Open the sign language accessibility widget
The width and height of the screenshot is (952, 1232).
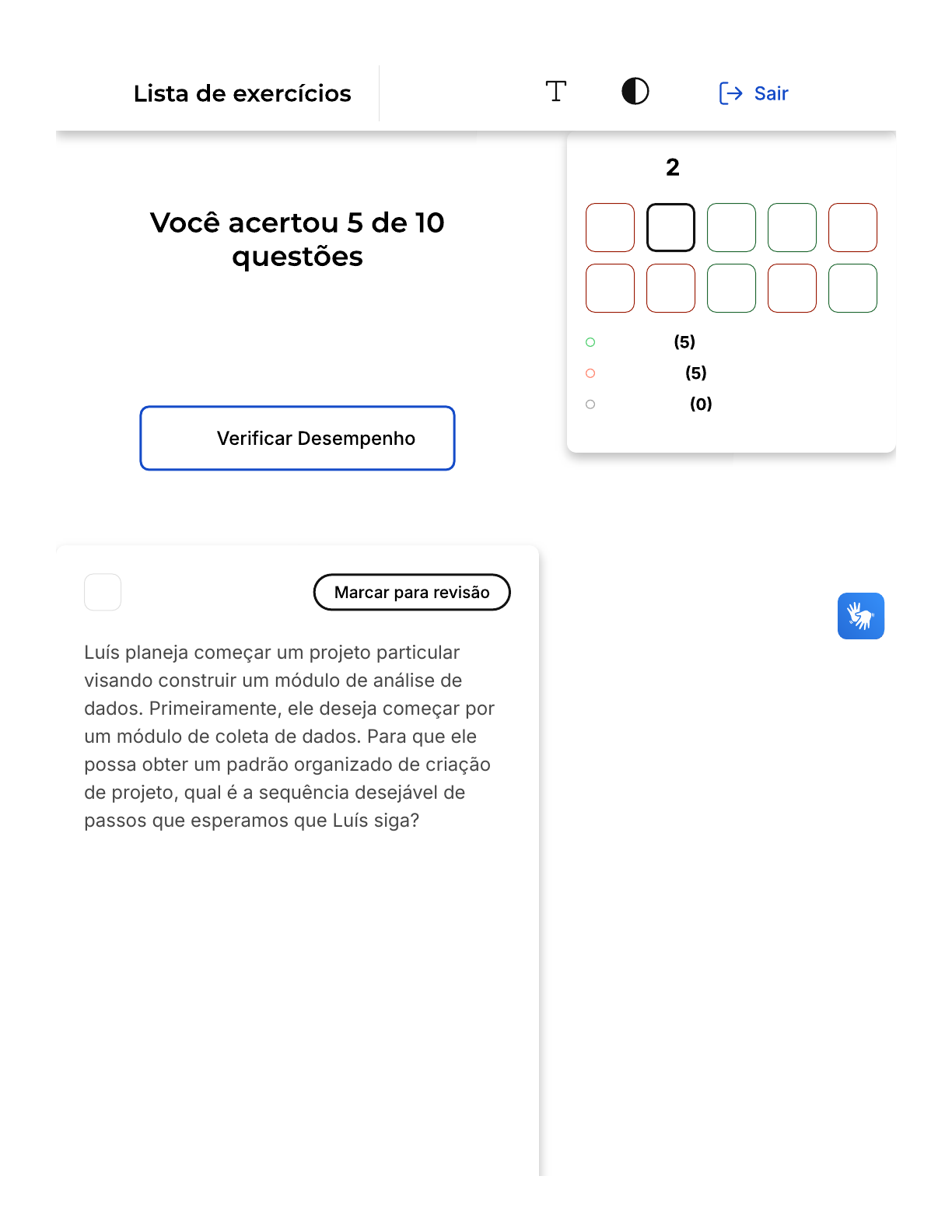click(860, 616)
